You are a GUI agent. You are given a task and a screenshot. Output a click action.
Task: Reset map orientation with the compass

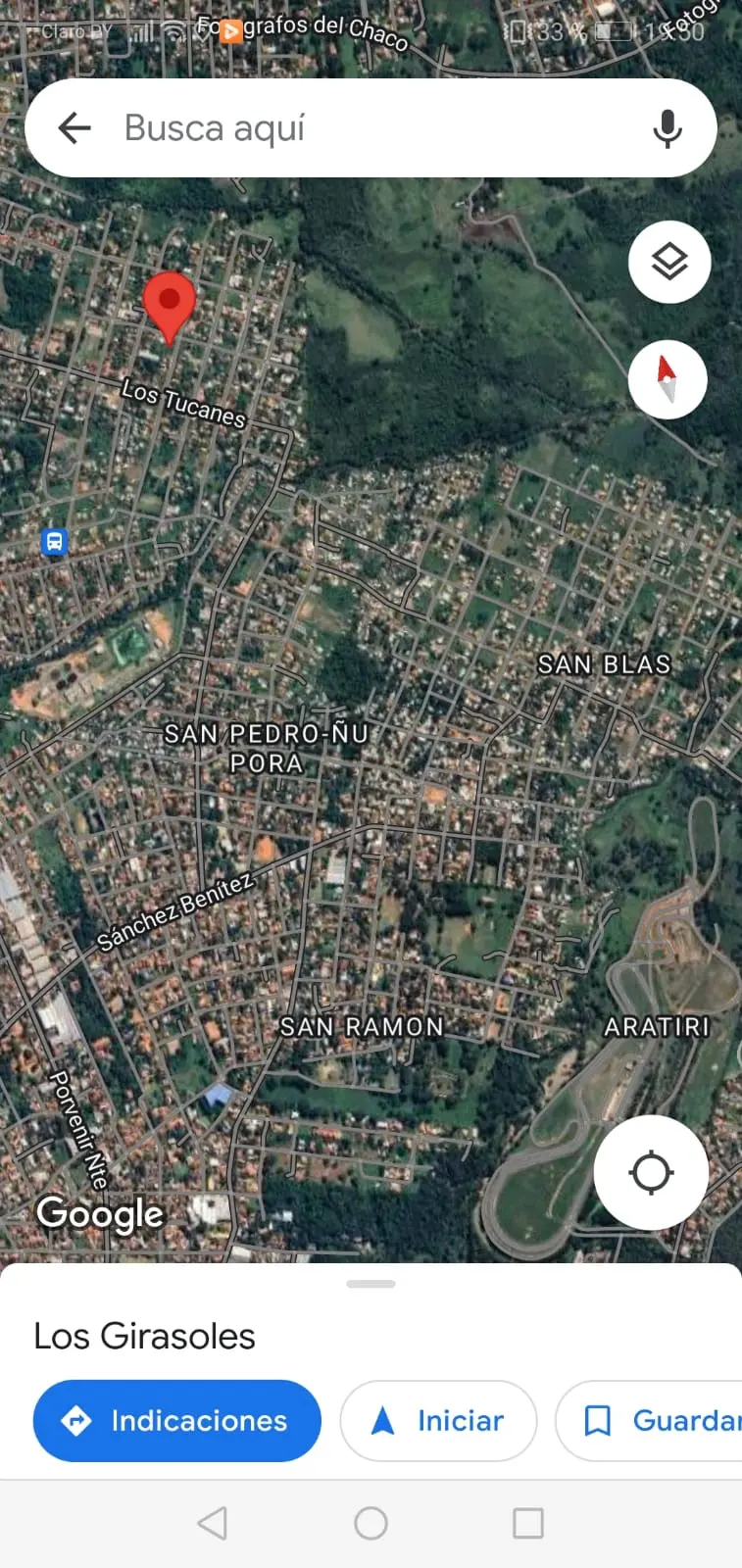[x=668, y=379]
